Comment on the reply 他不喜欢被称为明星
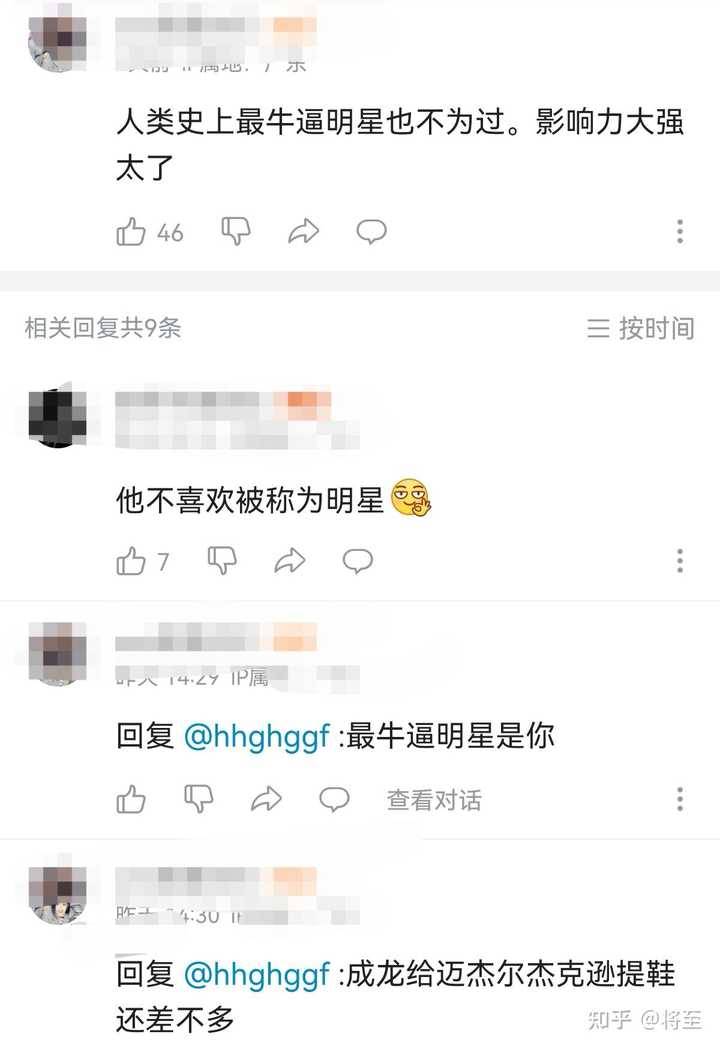Screen dimensions: 720x1049 pyautogui.click(x=357, y=561)
